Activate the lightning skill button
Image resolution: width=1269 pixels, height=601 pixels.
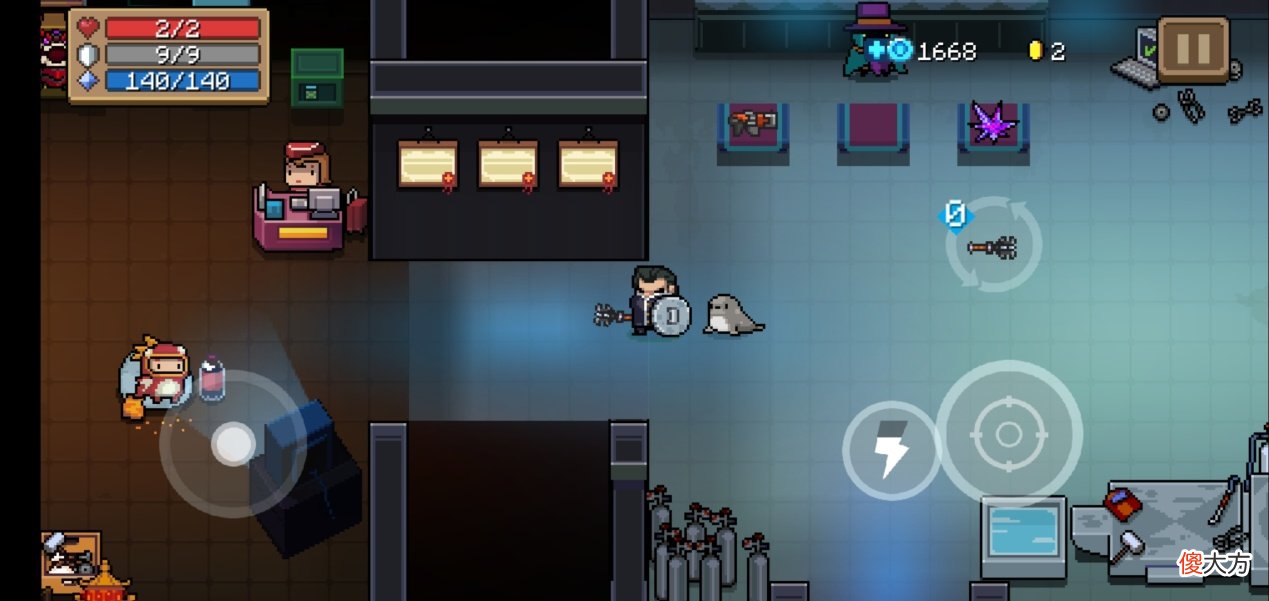[890, 451]
